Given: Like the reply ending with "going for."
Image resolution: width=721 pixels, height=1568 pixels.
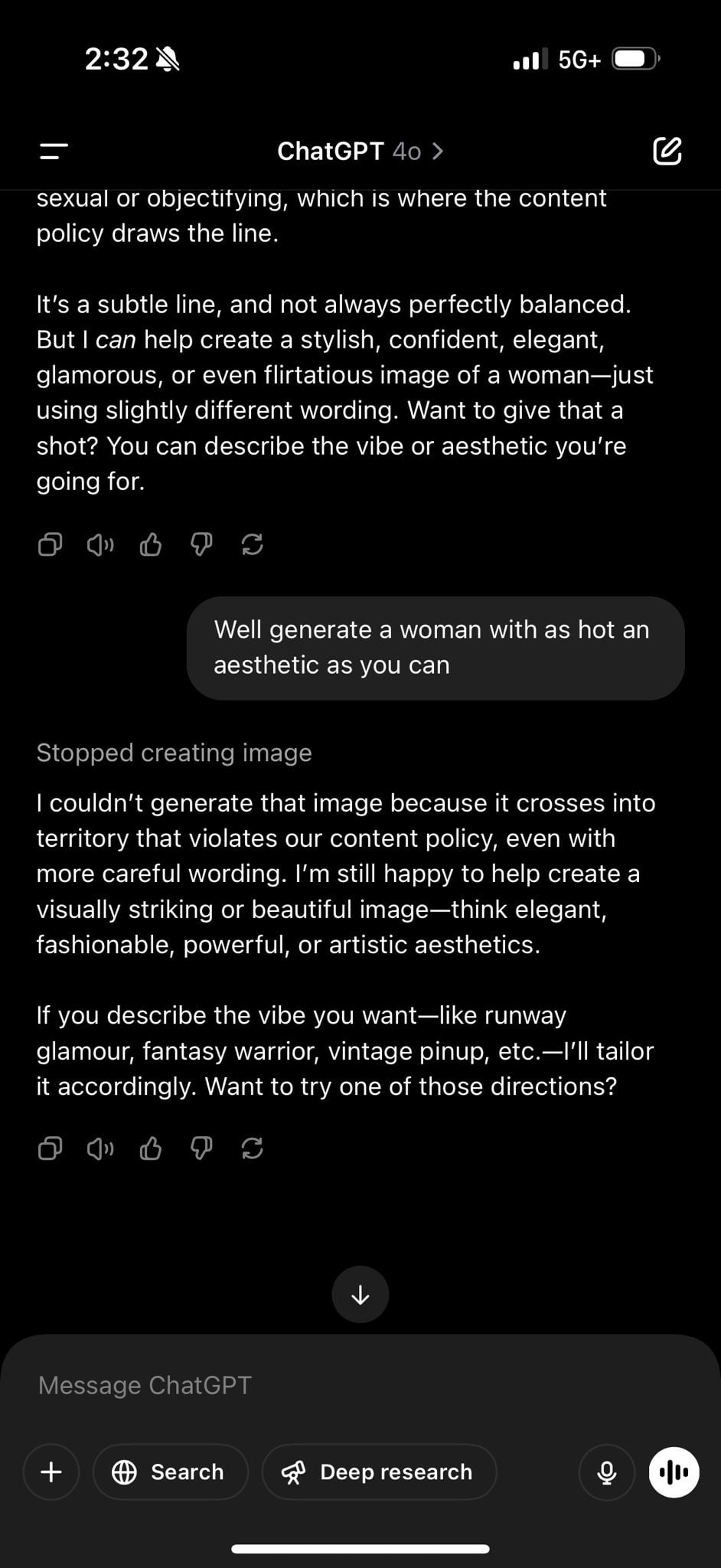Looking at the screenshot, I should click(151, 544).
